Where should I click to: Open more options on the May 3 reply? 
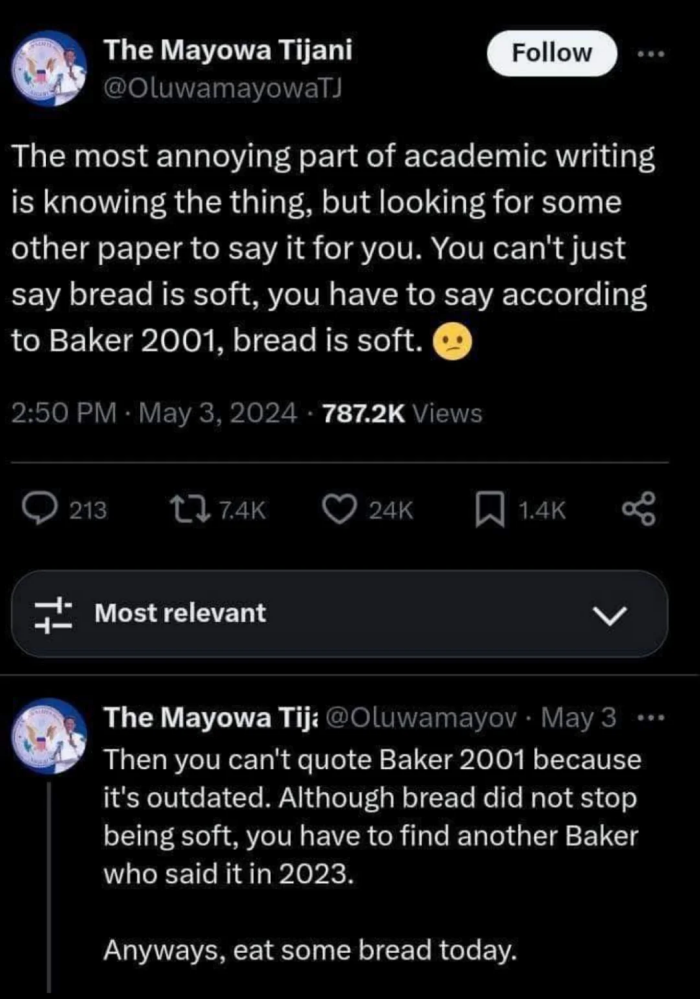coord(649,718)
